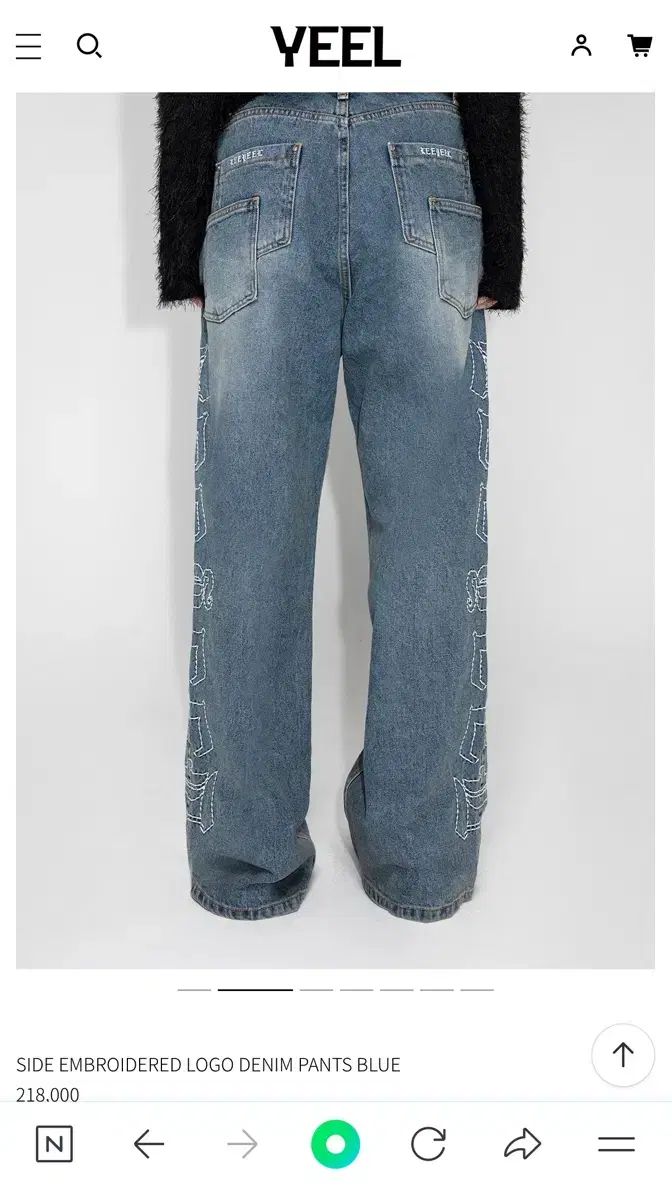The image size is (672, 1200).
Task: Tap the scroll-to-top arrow button
Action: 622,1055
